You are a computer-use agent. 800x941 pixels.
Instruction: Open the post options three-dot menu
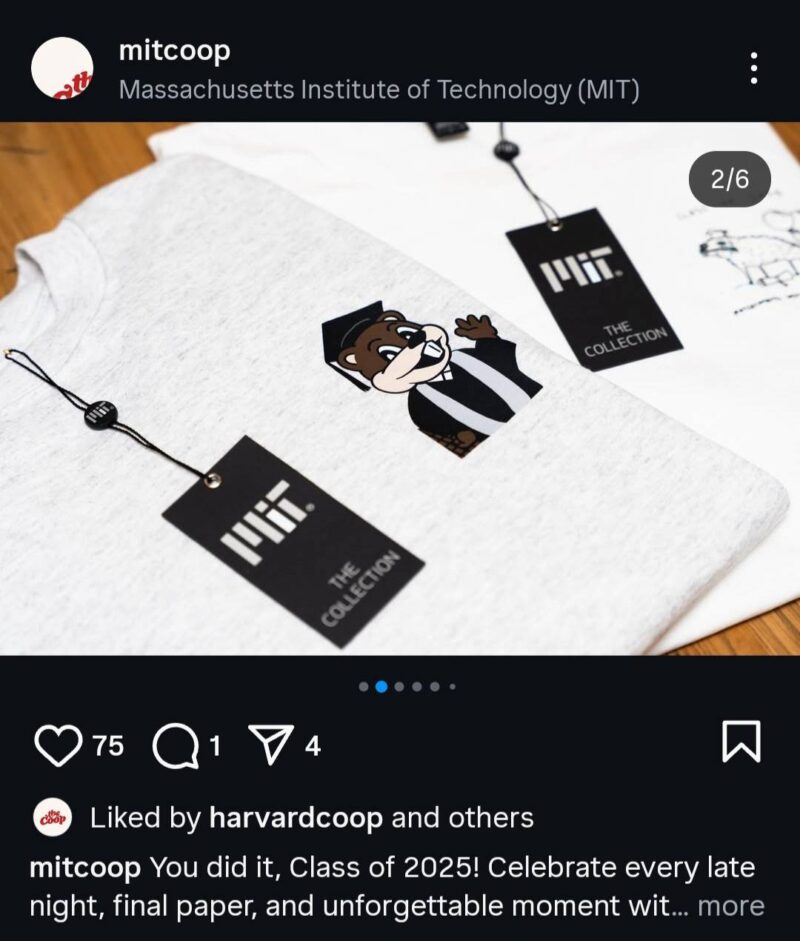click(x=756, y=68)
